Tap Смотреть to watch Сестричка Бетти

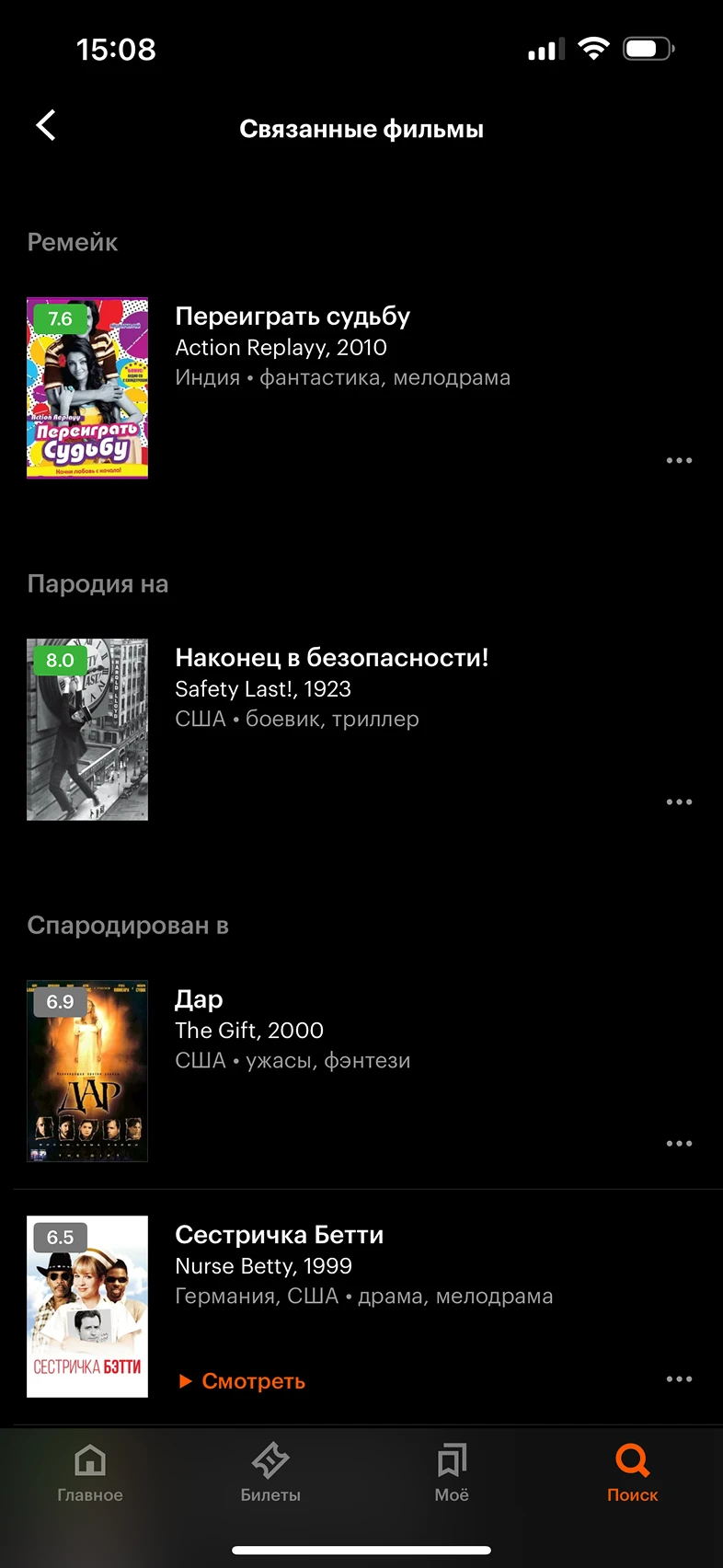242,1381
